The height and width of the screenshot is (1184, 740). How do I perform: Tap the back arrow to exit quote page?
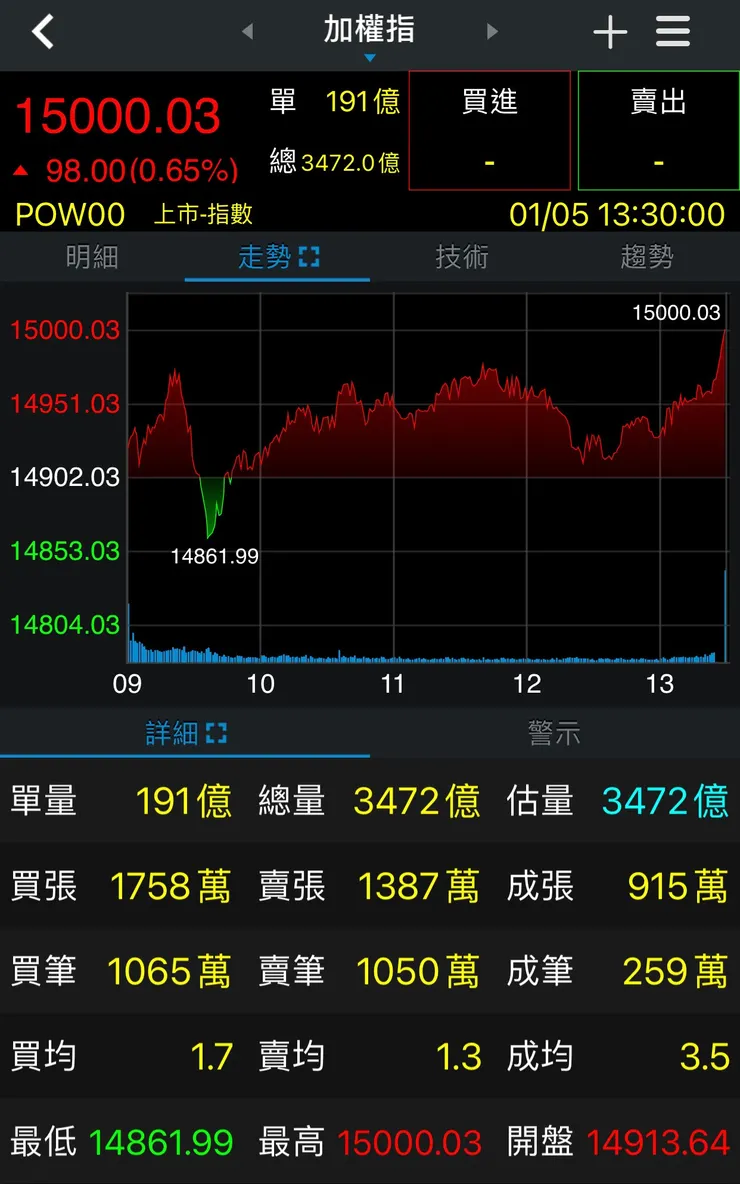click(42, 31)
